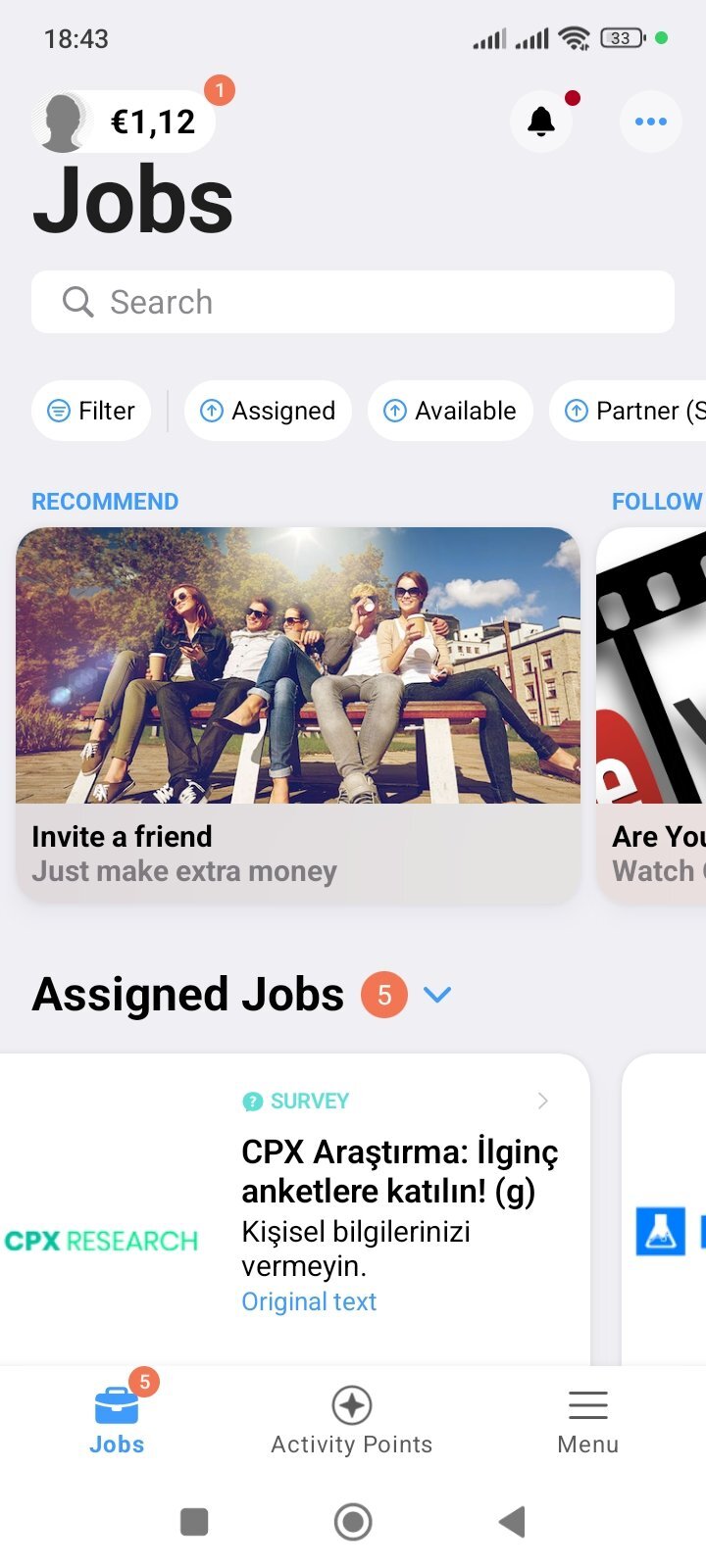Show the Original text of the survey
706x1568 pixels.
coord(309,1301)
